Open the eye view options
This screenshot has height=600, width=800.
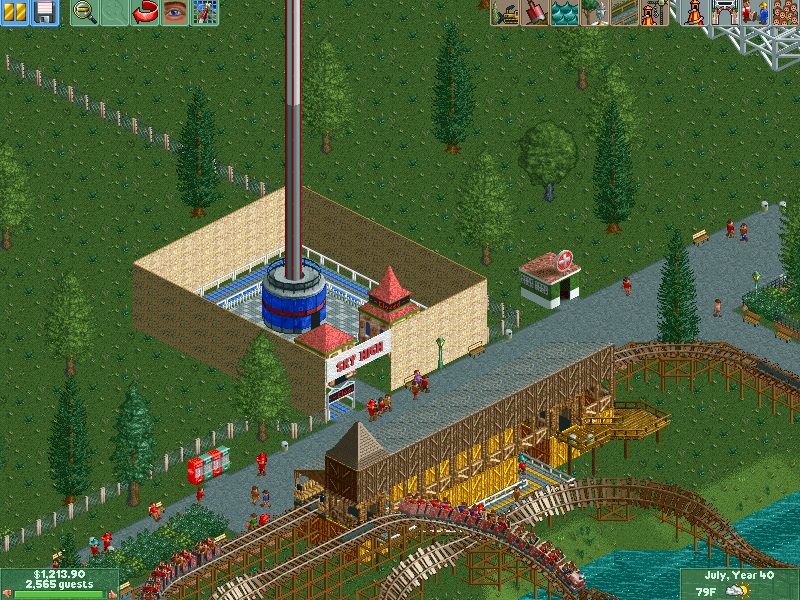(175, 12)
